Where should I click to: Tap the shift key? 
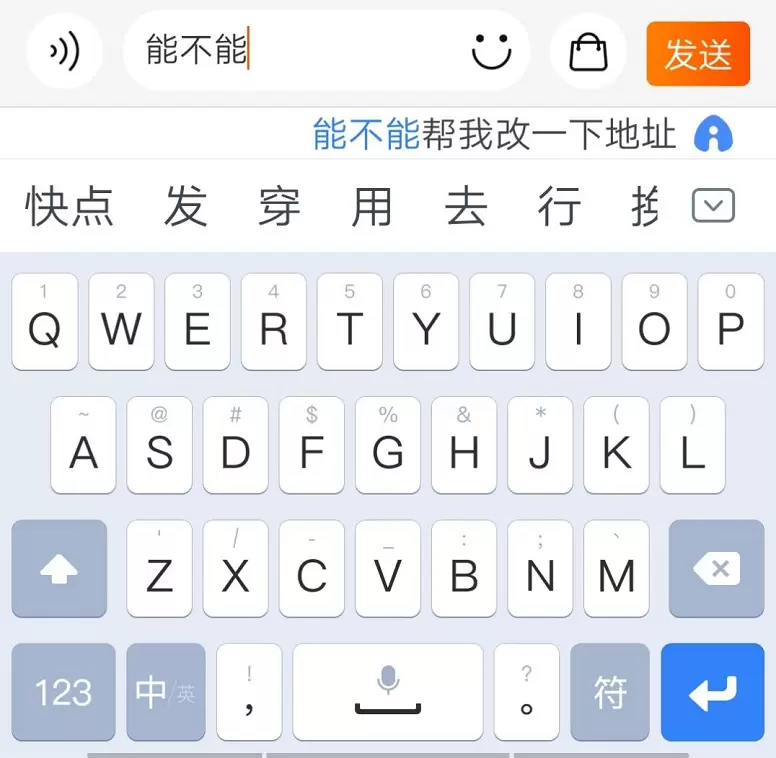click(59, 570)
